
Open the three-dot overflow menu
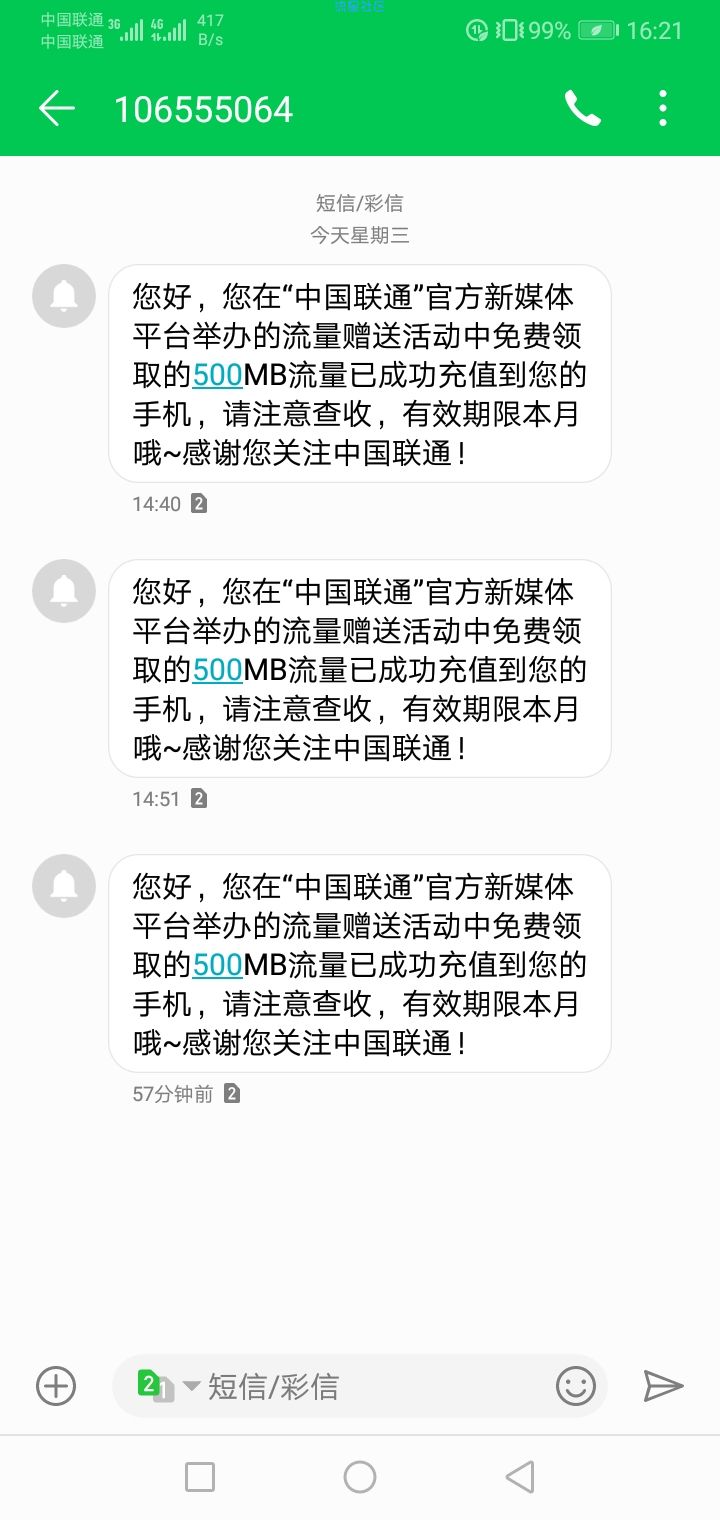pos(663,108)
